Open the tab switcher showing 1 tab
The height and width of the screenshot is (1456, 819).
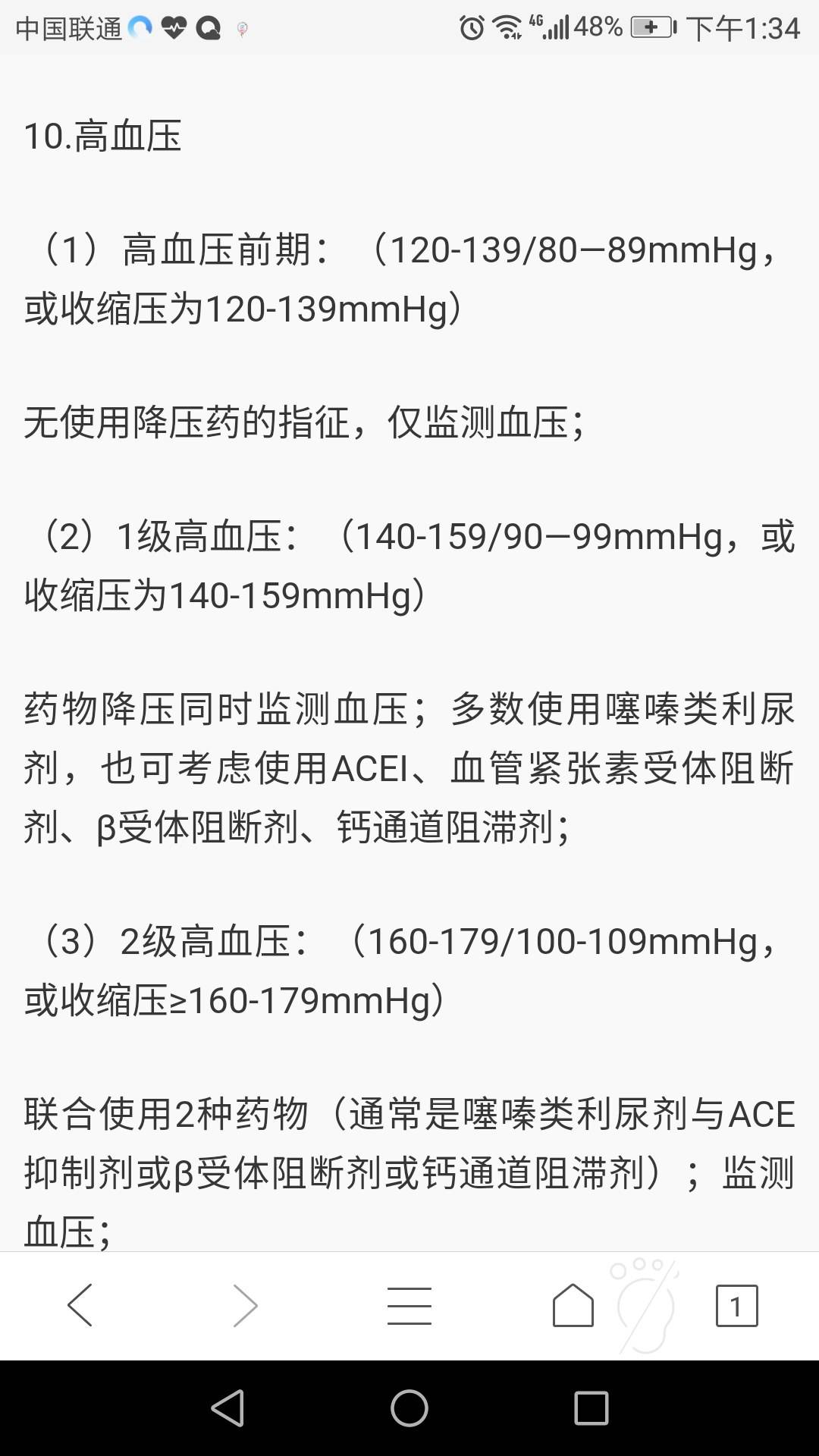click(736, 1305)
